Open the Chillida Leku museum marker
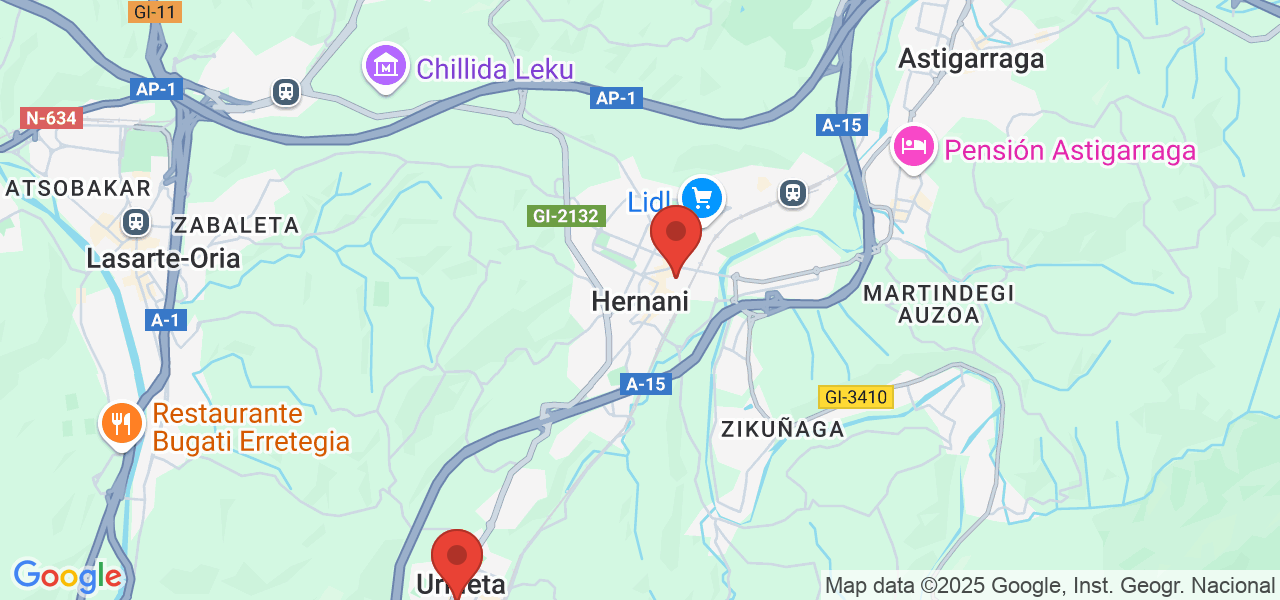The image size is (1280, 600). (x=385, y=66)
